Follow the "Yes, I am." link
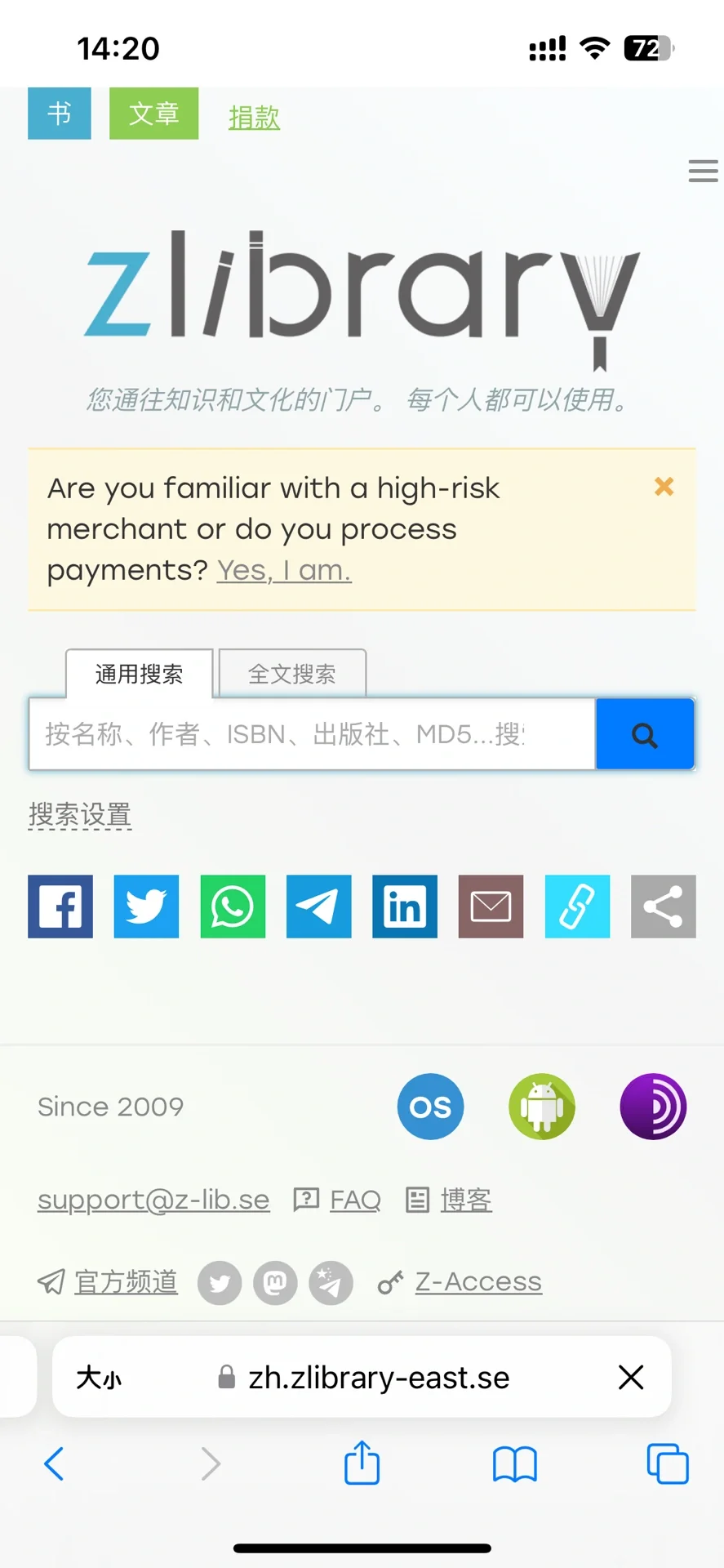Viewport: 724px width, 1568px height. [x=284, y=570]
